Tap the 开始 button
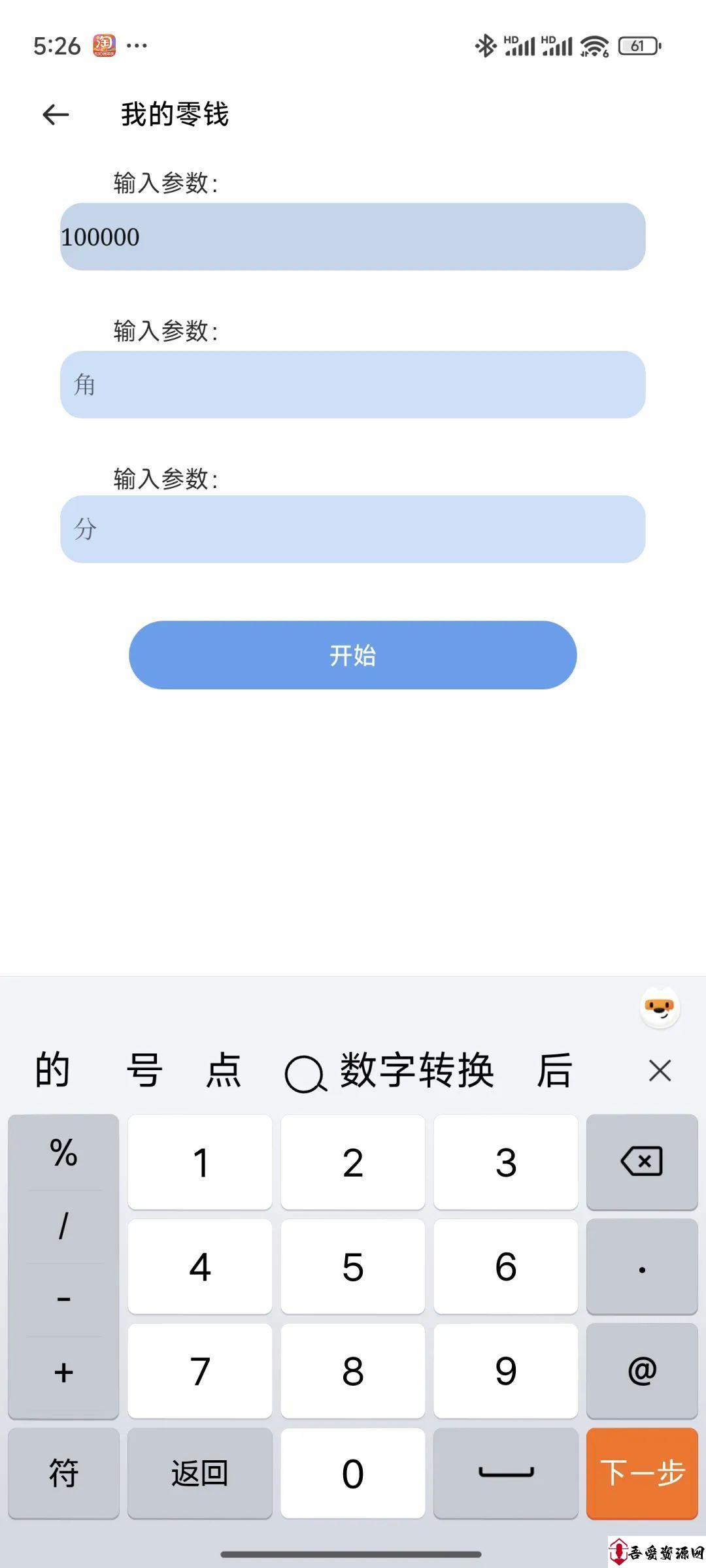The image size is (706, 1568). click(353, 655)
